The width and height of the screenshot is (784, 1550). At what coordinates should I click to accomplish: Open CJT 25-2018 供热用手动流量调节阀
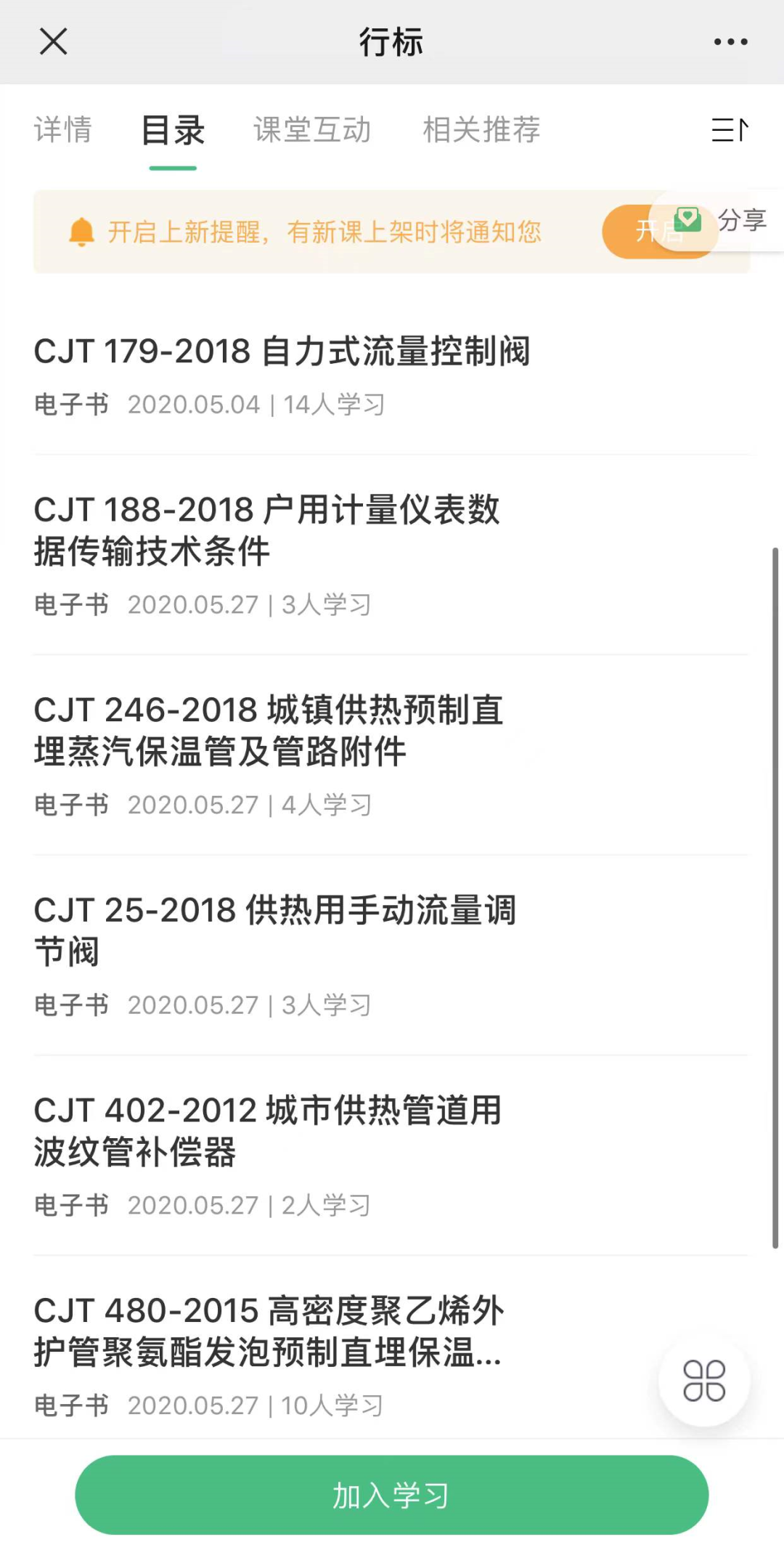click(x=274, y=930)
